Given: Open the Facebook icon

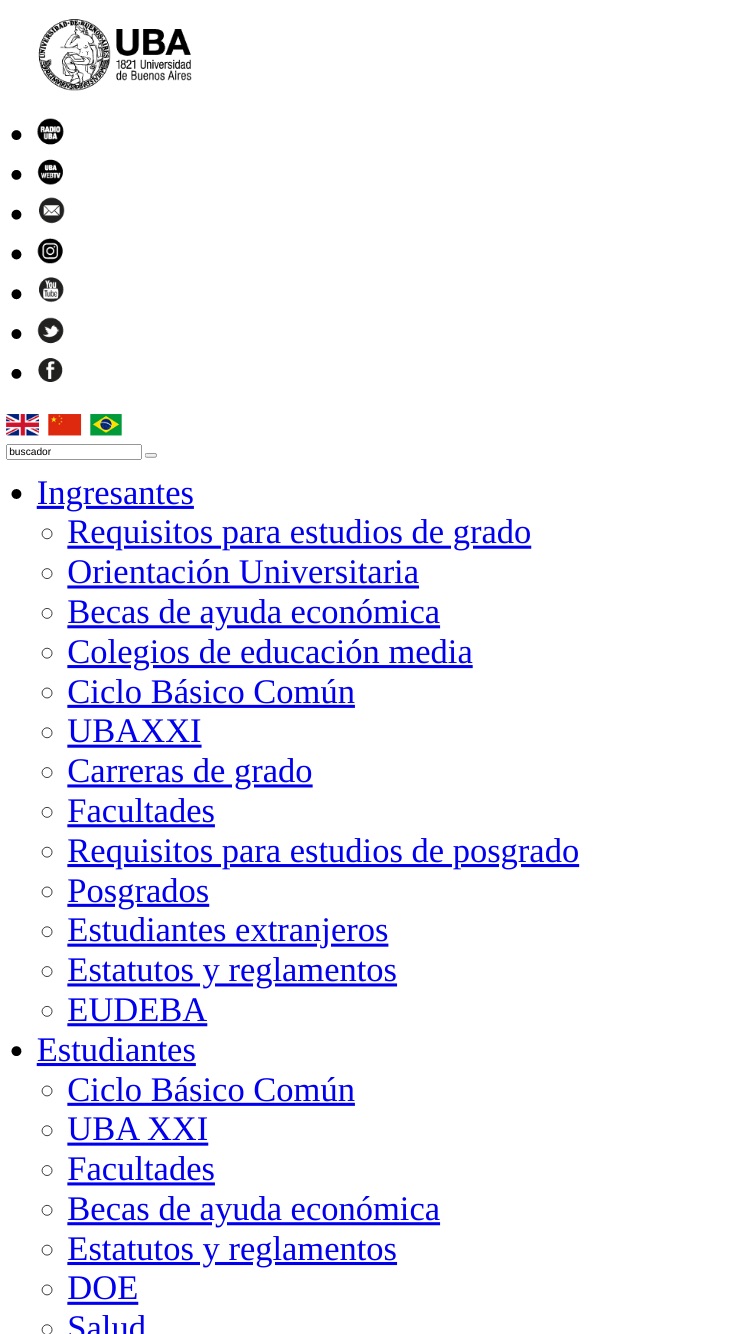Looking at the screenshot, I should [50, 370].
